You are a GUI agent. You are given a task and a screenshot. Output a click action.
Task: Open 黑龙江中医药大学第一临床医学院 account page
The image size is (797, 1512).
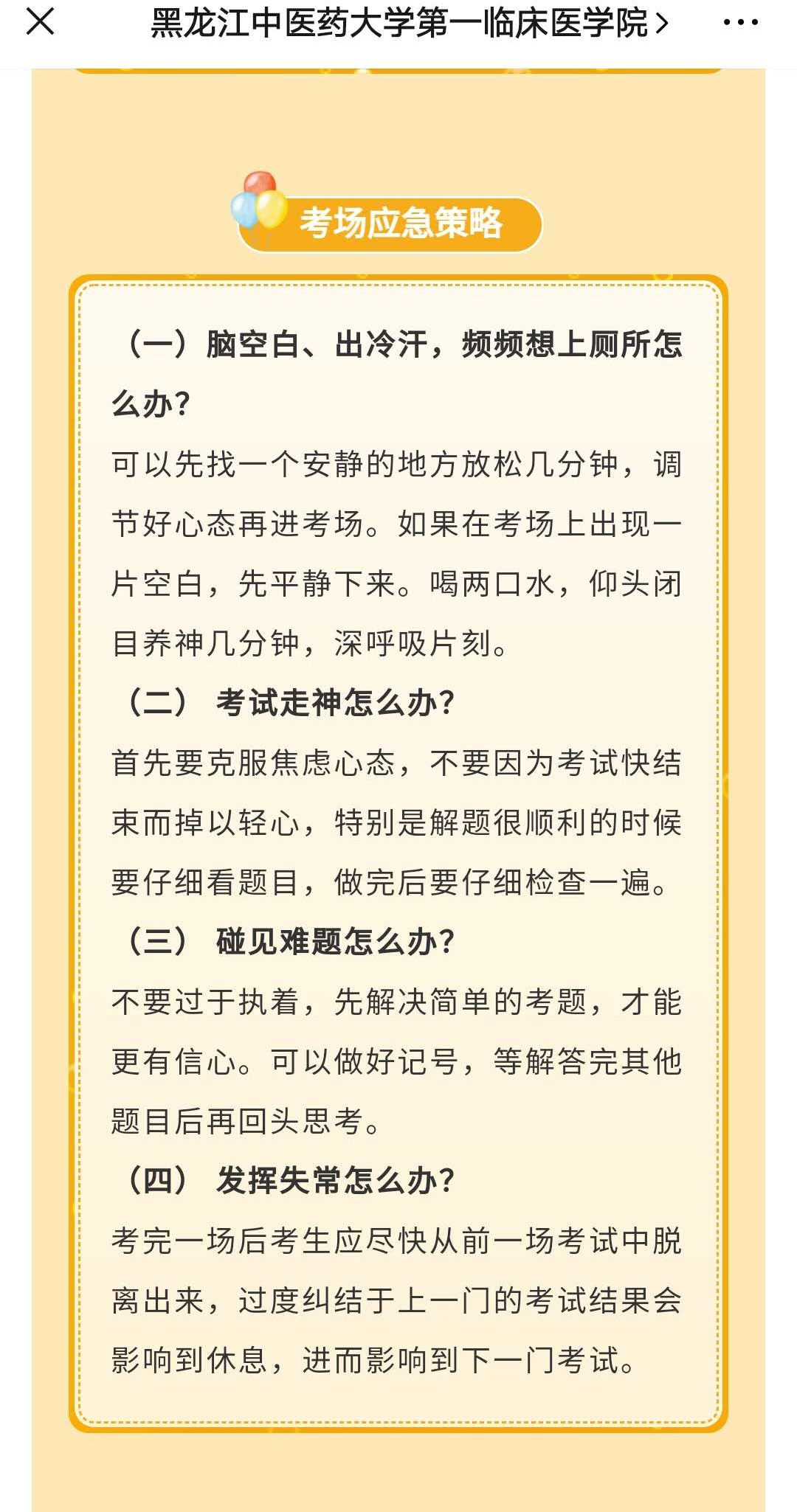410,23
